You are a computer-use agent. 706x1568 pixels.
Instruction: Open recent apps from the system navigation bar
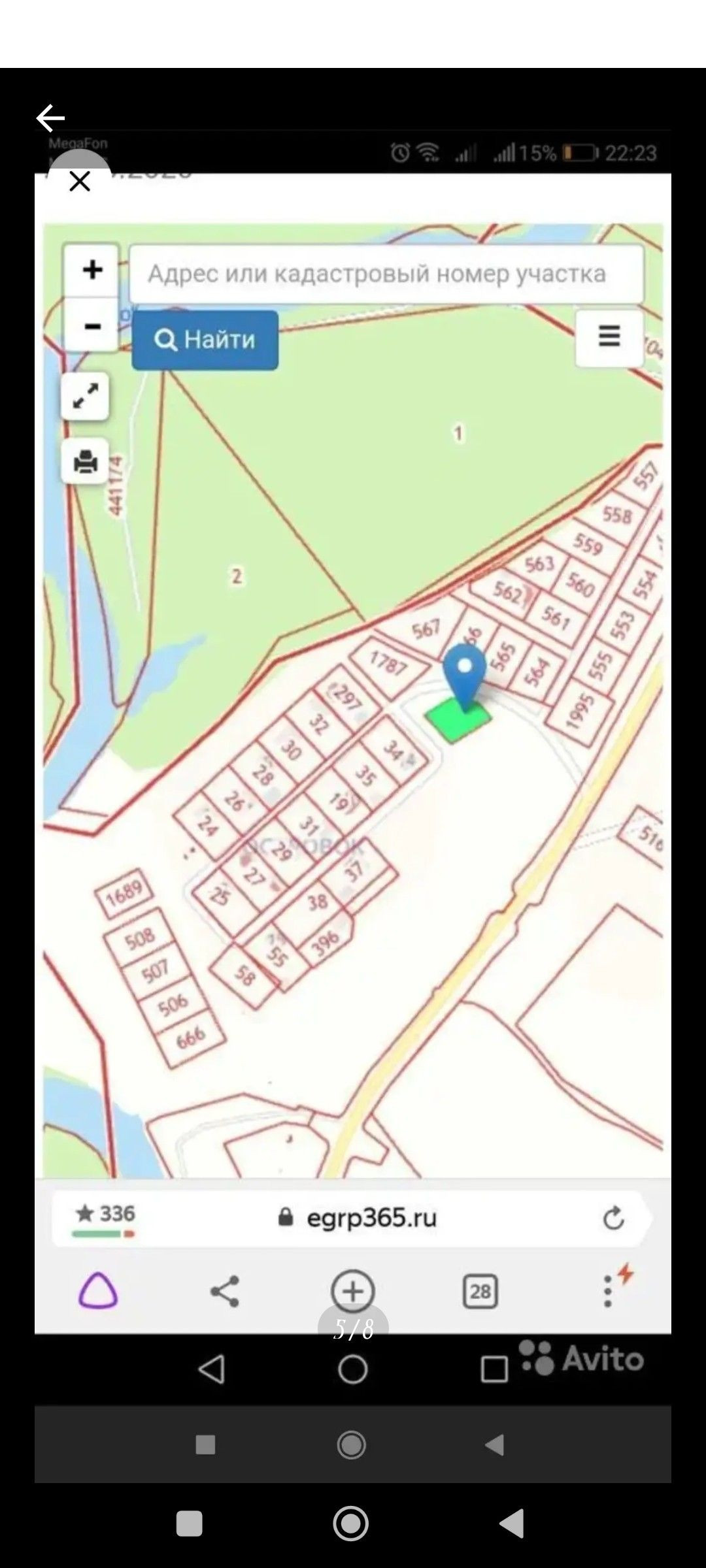coord(190,1524)
